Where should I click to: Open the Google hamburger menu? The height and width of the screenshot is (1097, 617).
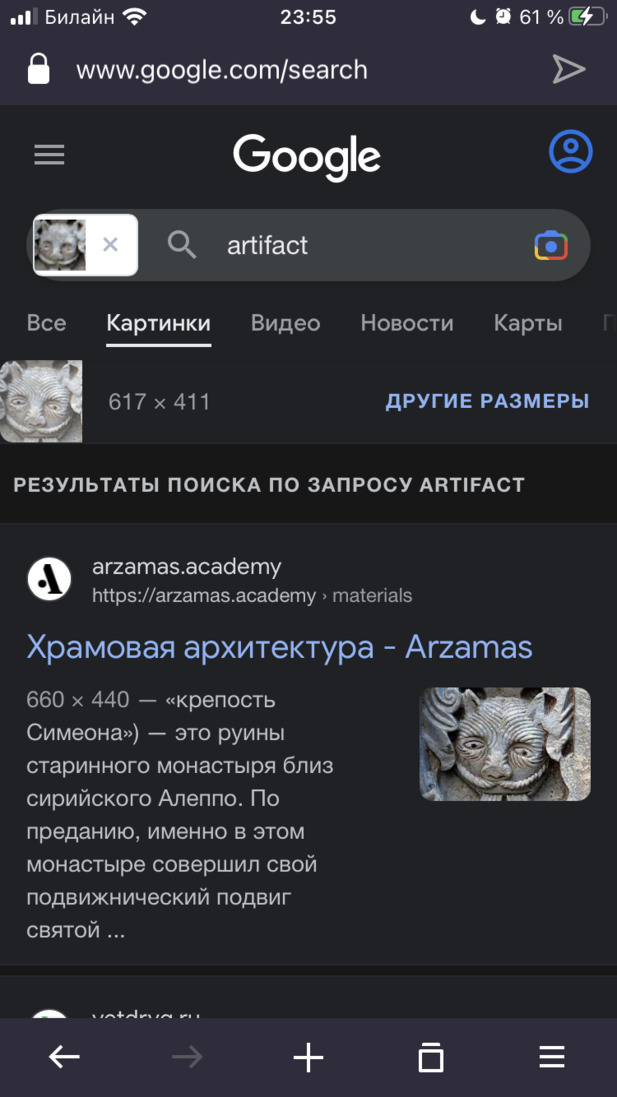(49, 154)
